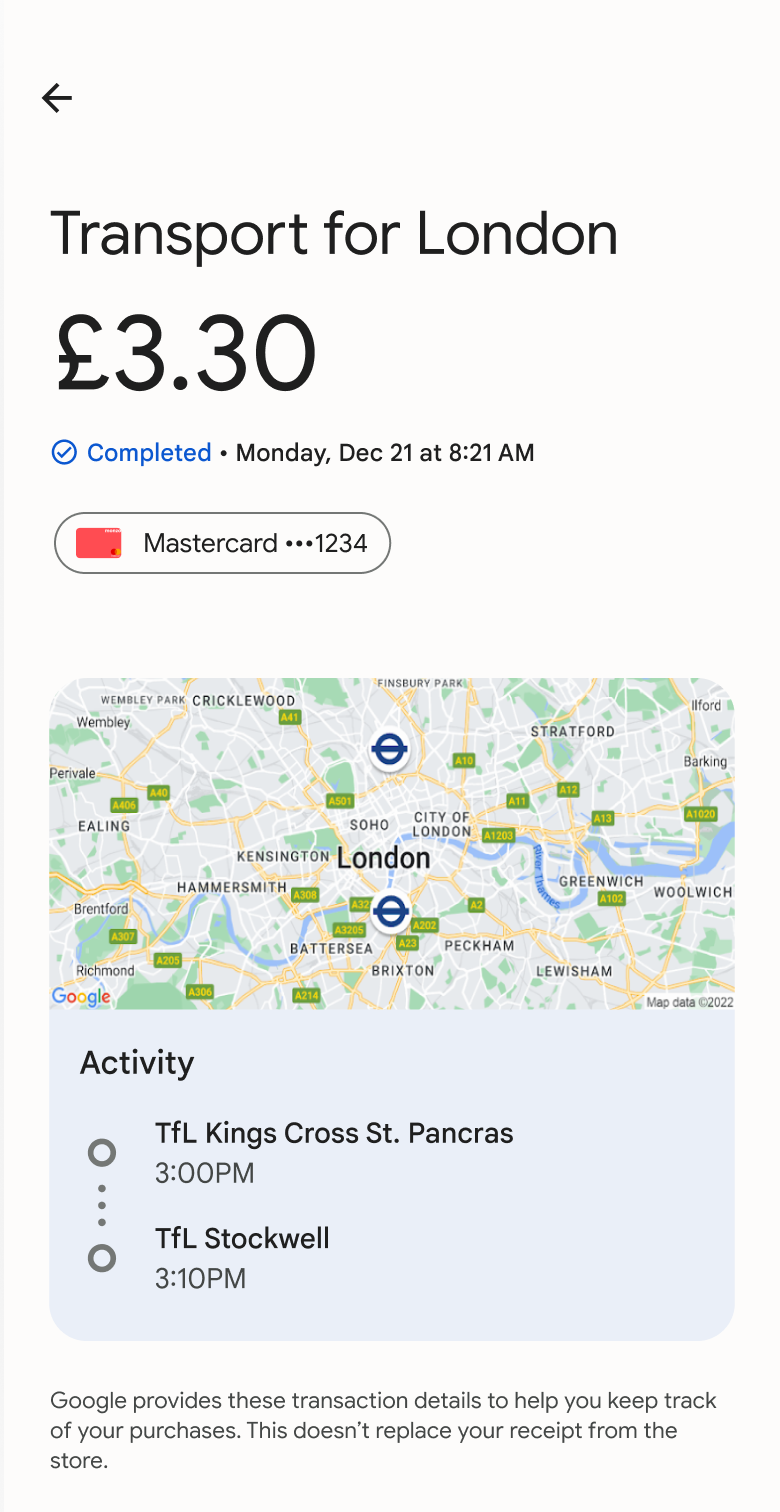
Task: Click the back arrow to return
Action: pyautogui.click(x=57, y=98)
